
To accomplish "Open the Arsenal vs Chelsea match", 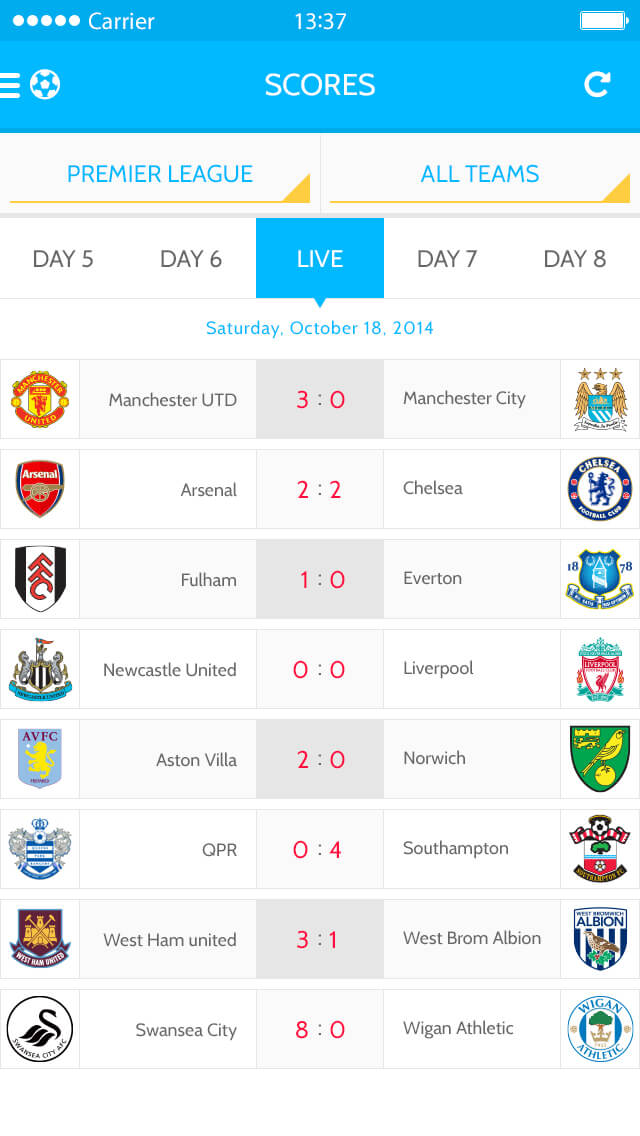I will (320, 489).
